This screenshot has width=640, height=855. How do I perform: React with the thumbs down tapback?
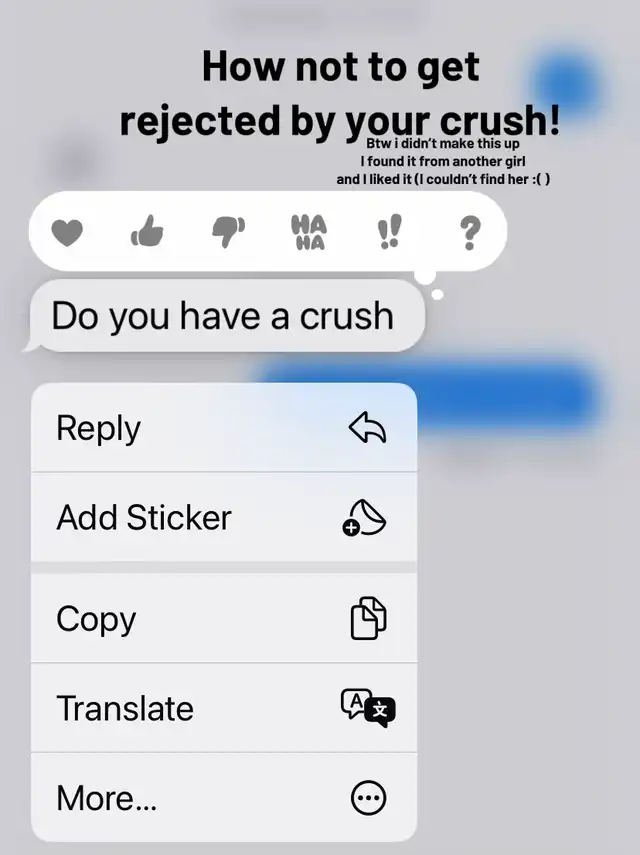tap(228, 232)
